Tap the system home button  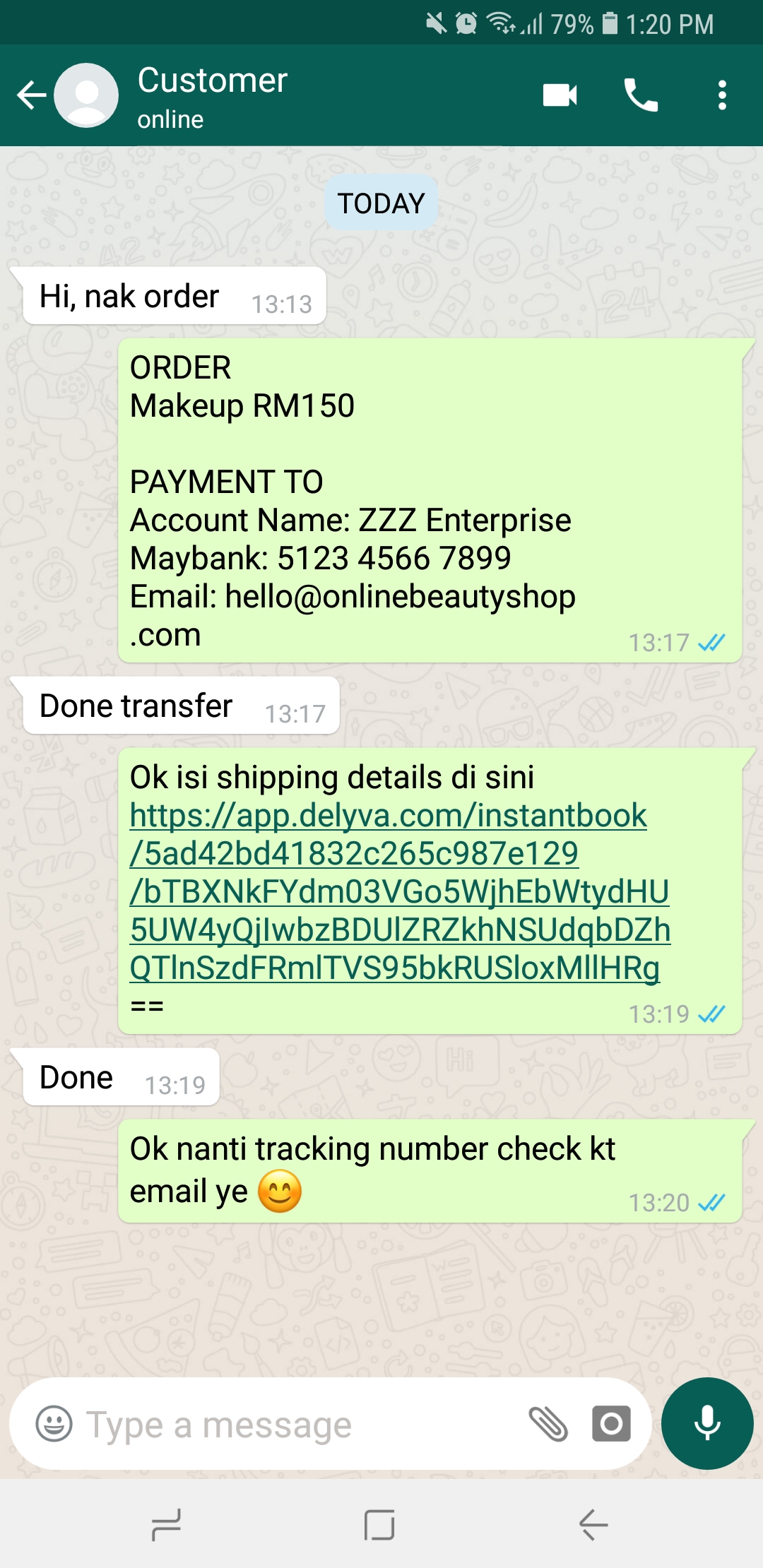click(x=379, y=1525)
